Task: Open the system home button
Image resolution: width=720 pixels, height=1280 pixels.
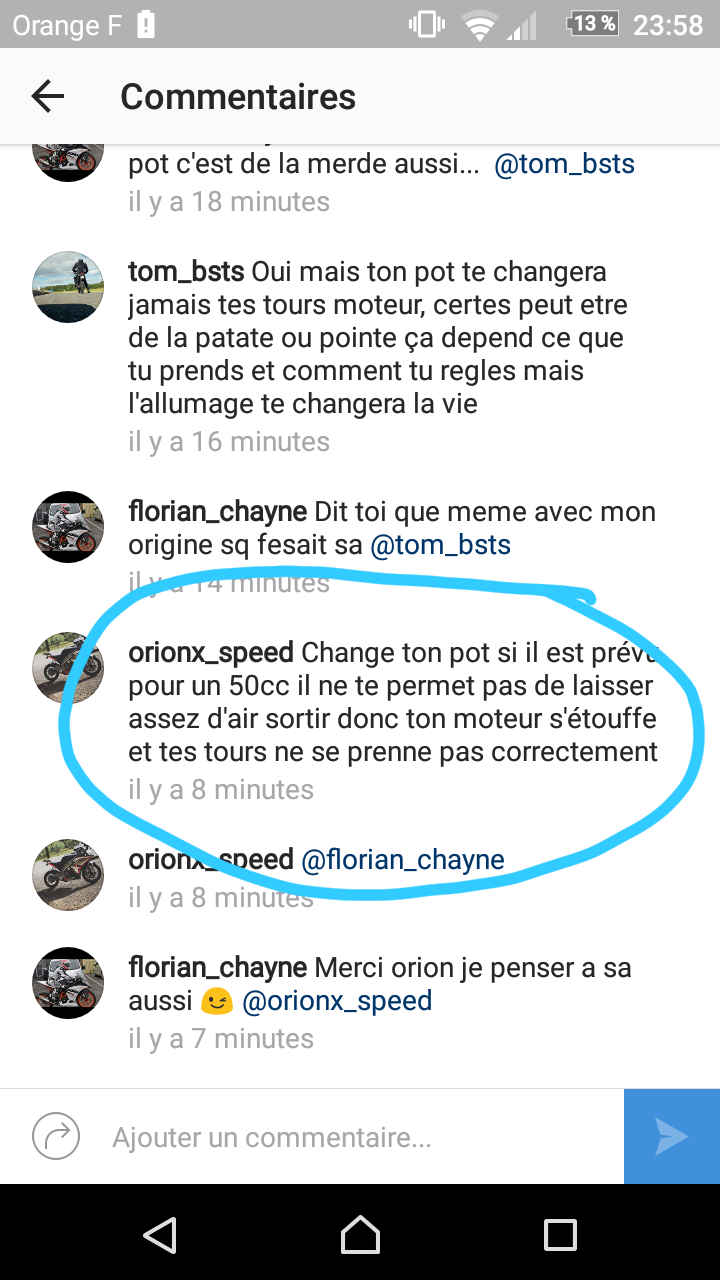Action: pos(360,1233)
